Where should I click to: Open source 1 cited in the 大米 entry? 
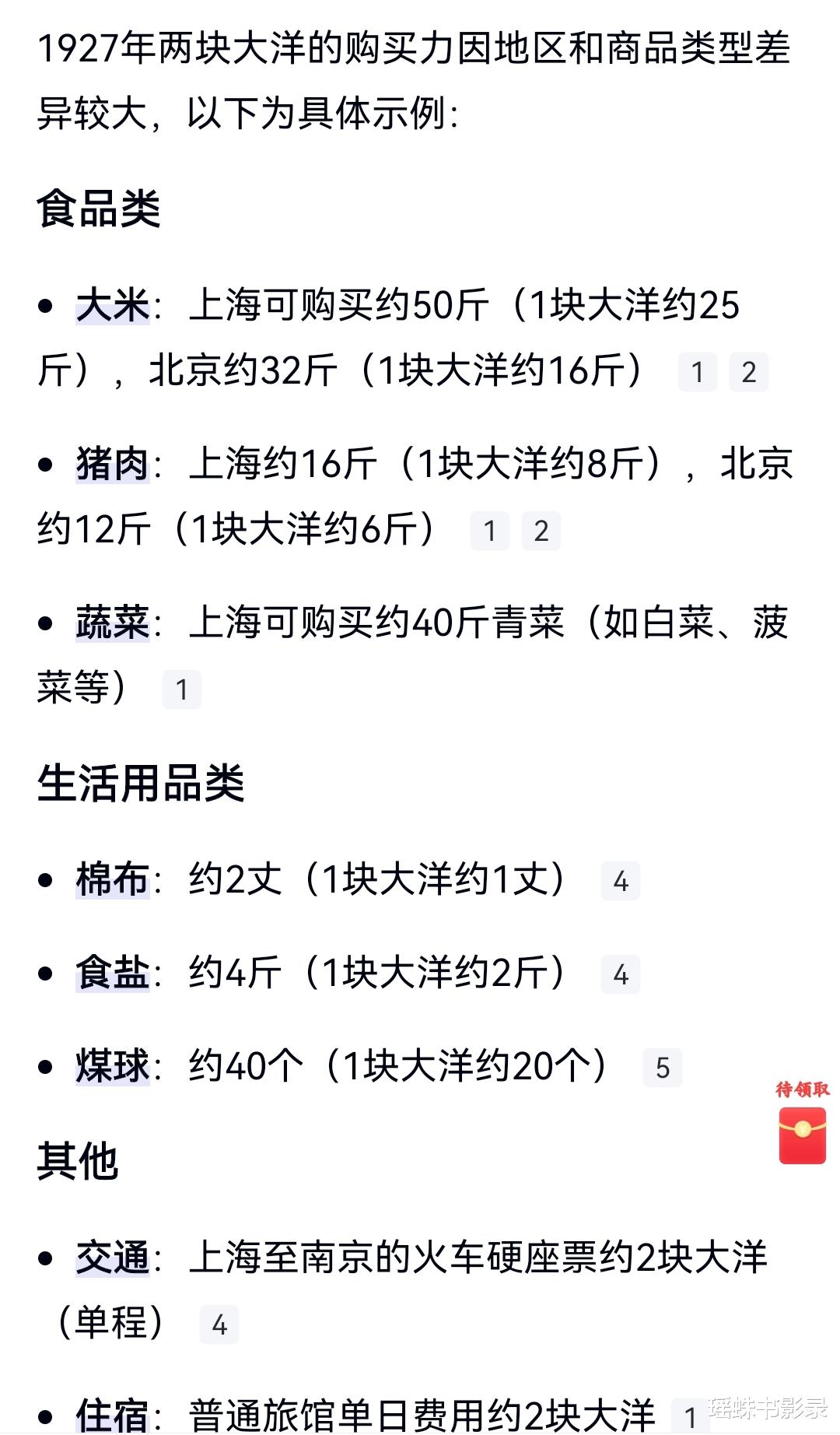click(x=698, y=372)
